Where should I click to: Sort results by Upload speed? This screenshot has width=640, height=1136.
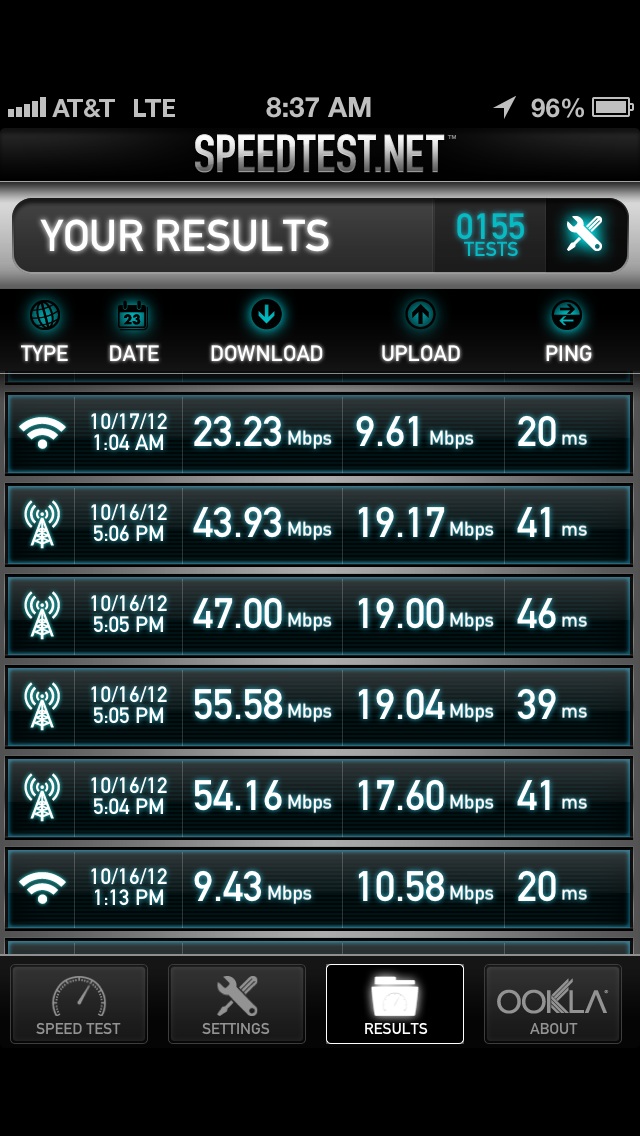click(x=420, y=333)
